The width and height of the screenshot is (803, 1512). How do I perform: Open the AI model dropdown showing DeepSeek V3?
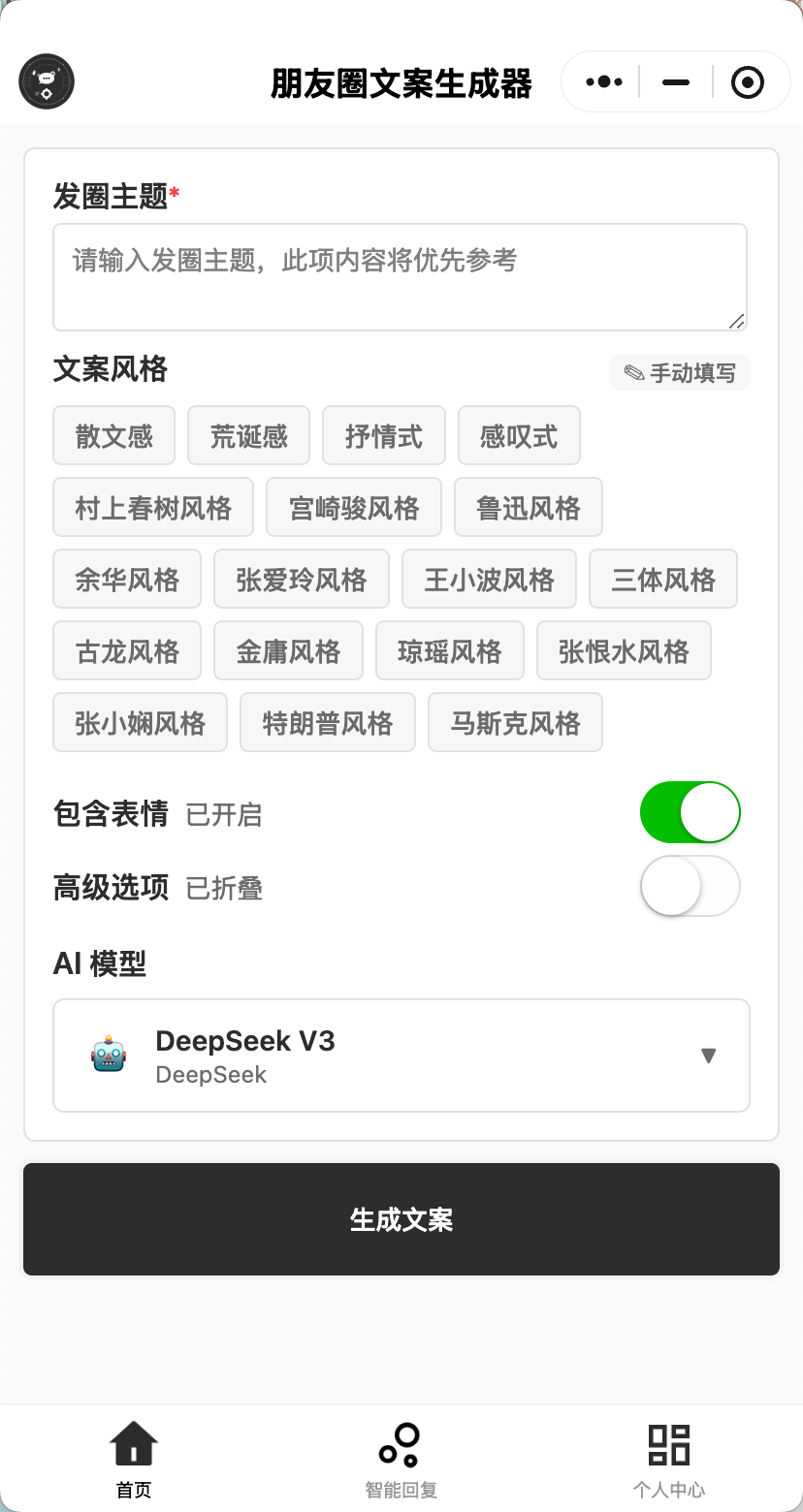coord(401,1055)
